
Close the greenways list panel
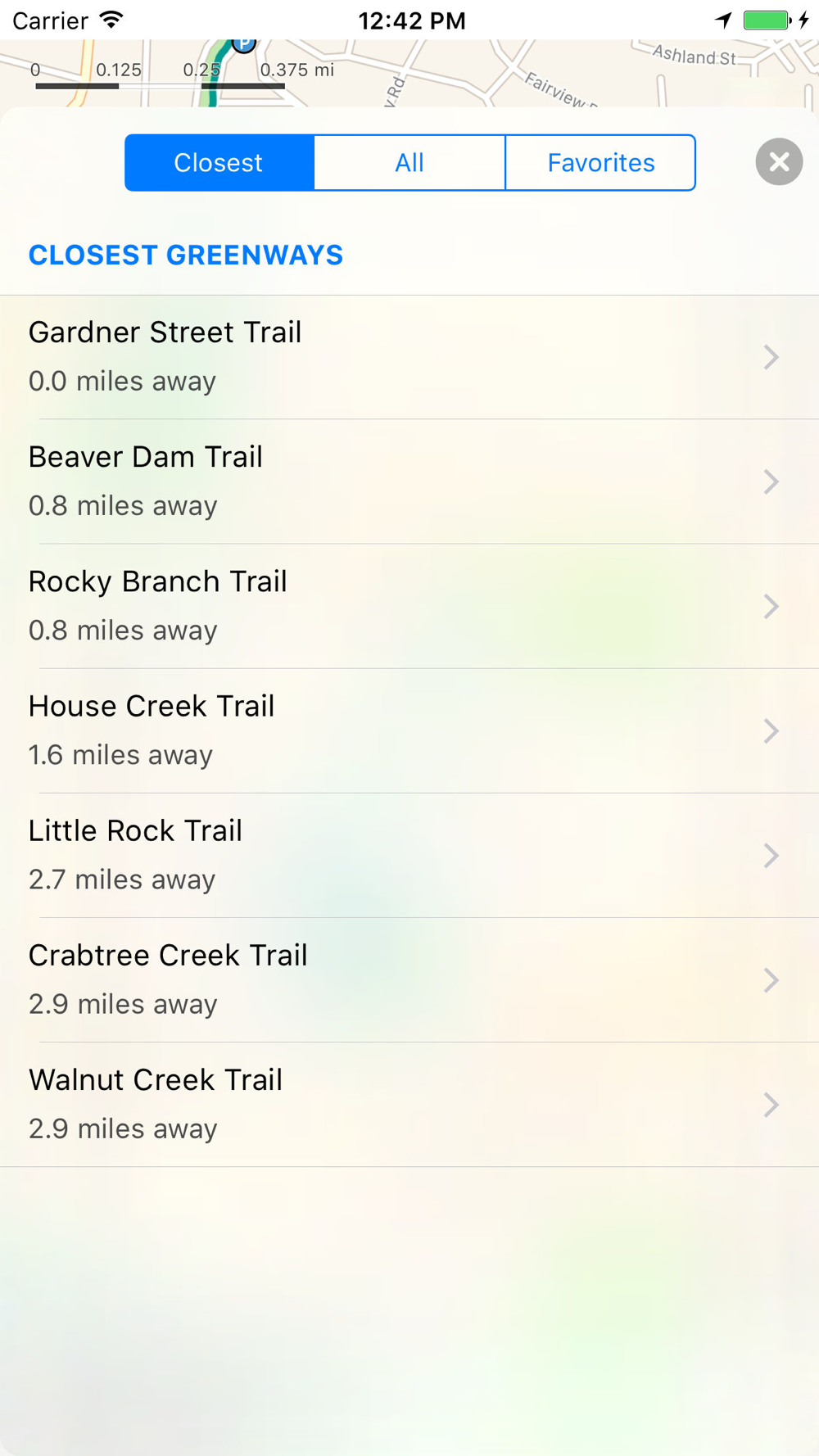click(779, 161)
